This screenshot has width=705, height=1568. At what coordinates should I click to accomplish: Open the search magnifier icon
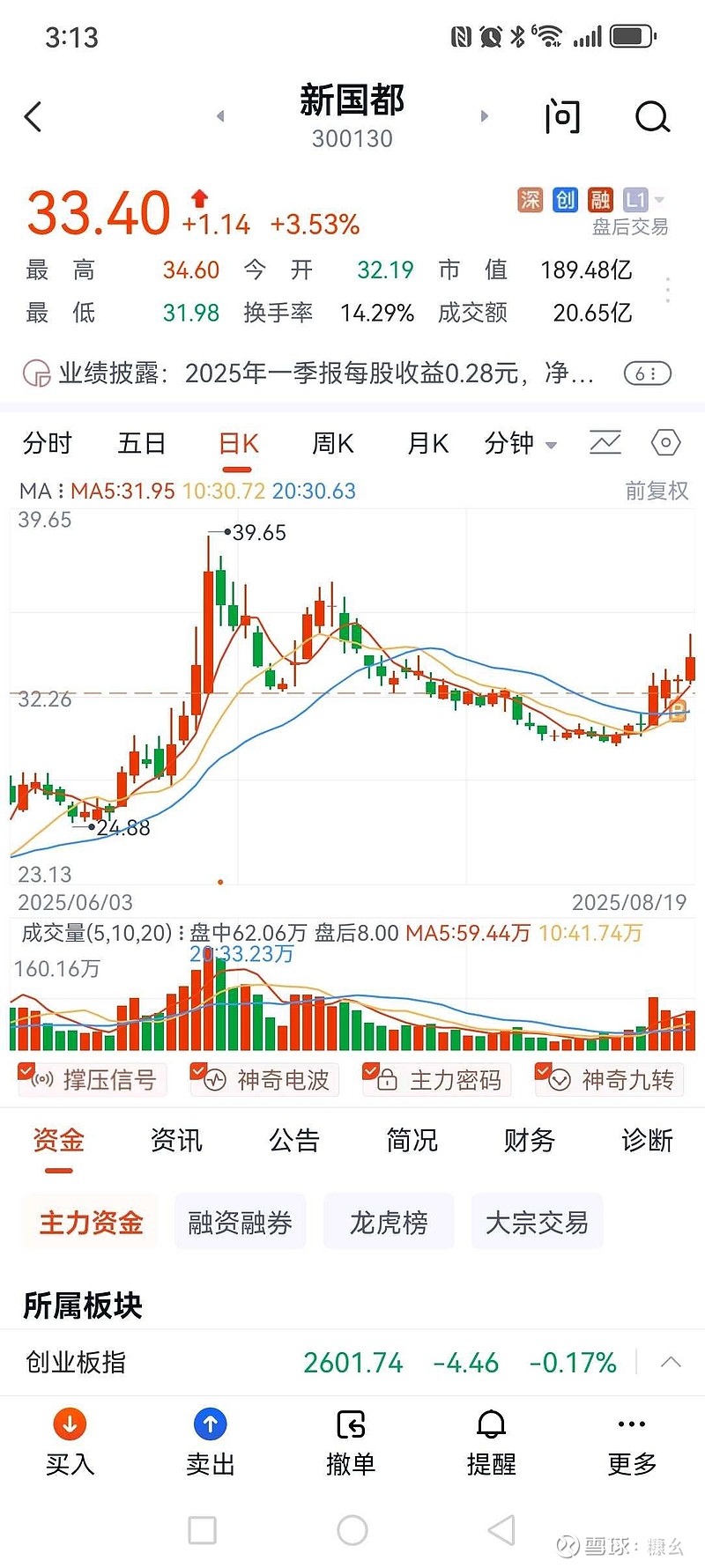coord(652,116)
